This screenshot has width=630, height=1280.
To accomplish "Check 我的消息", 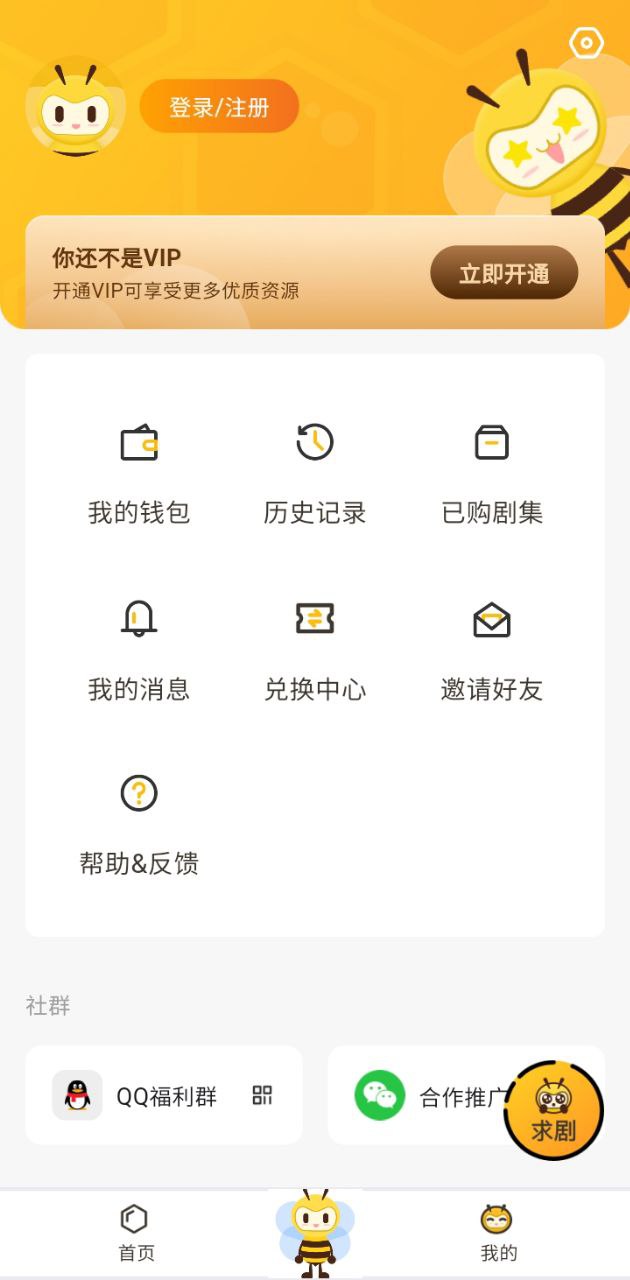I will click(139, 649).
